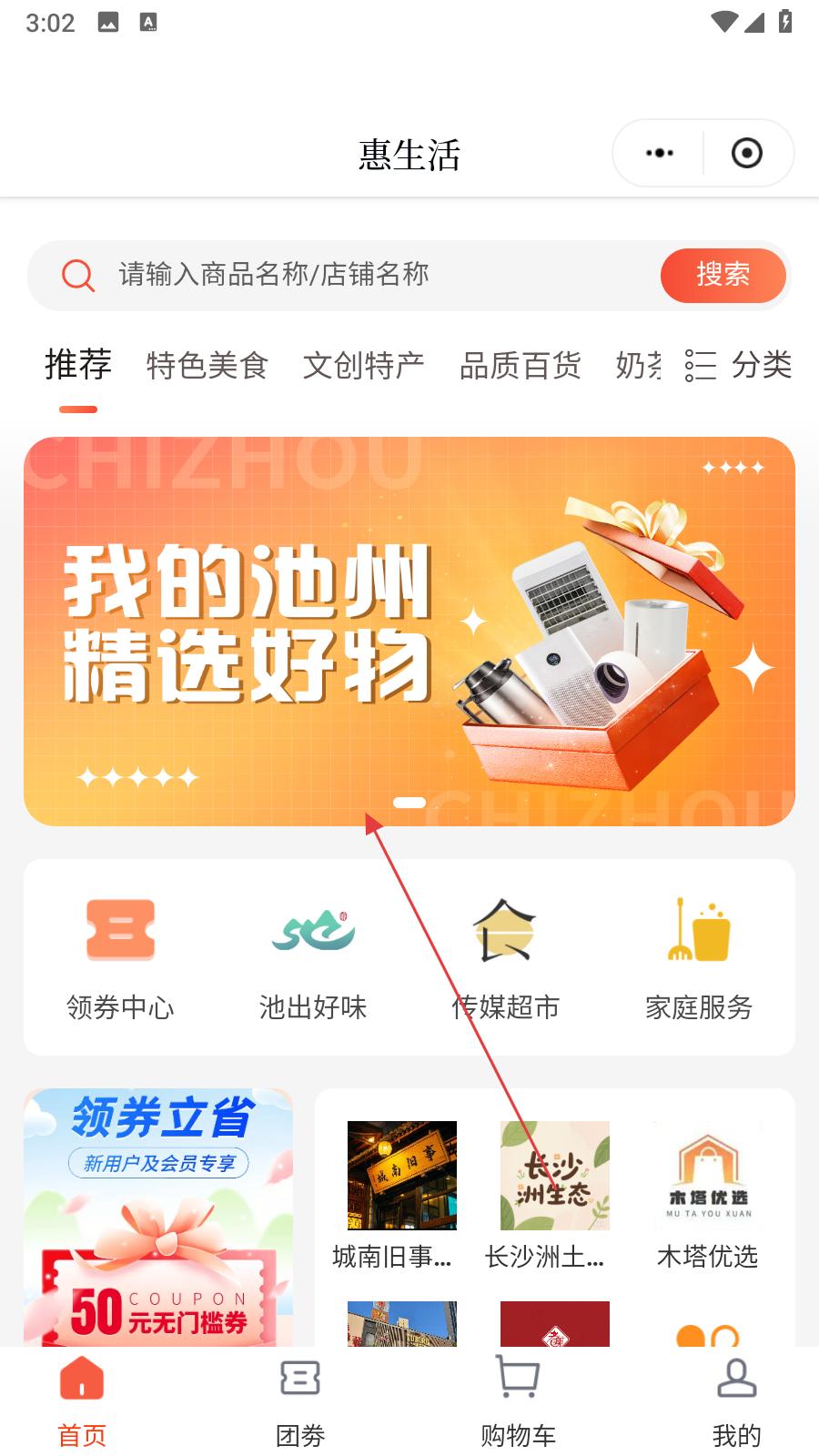Go to the 我的 profile tab
Viewport: 819px width, 1456px height.
[736, 1401]
